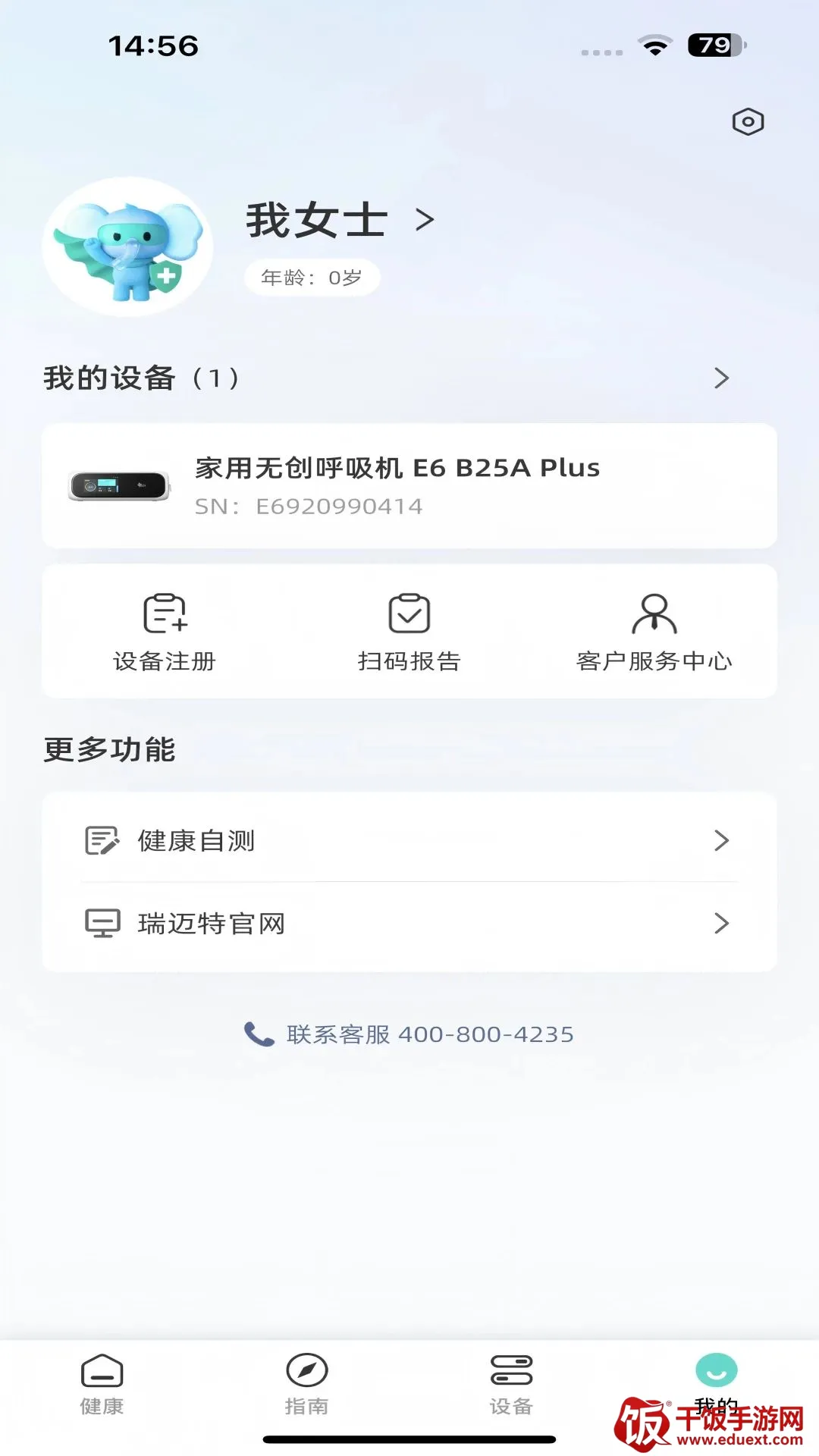Screen dimensions: 819x1456
Task: Switch to the 指南 tab
Action: click(x=307, y=1385)
